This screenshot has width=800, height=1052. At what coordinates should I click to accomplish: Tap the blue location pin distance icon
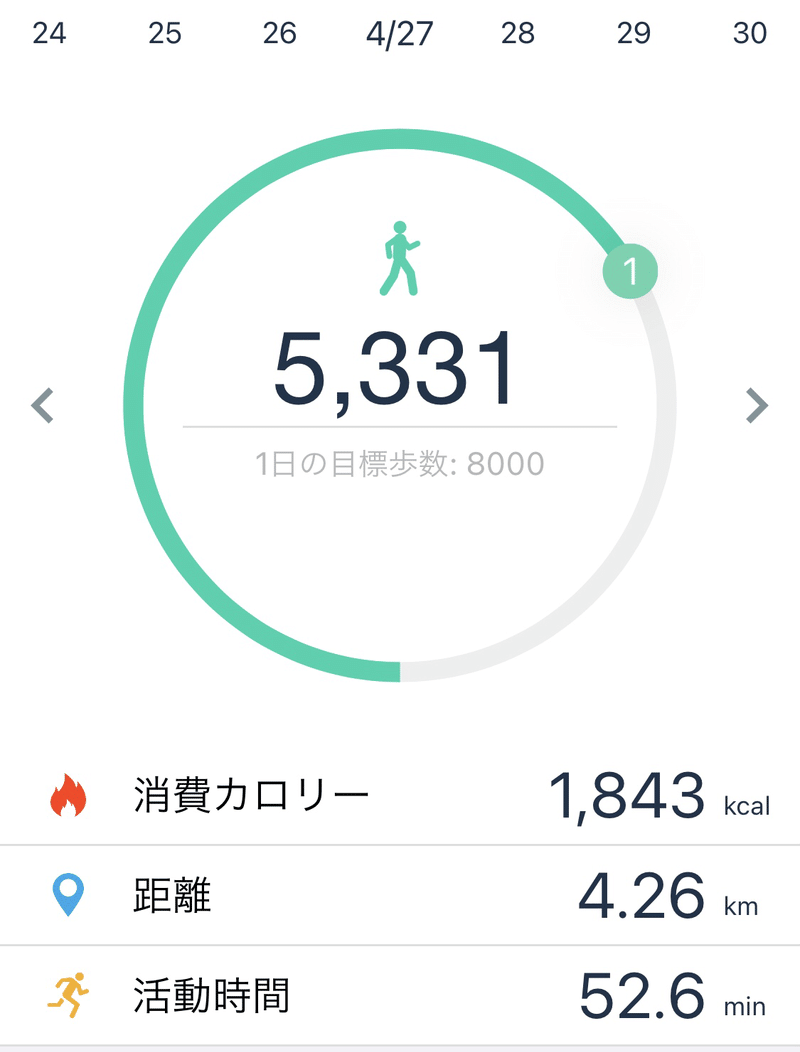click(x=65, y=896)
